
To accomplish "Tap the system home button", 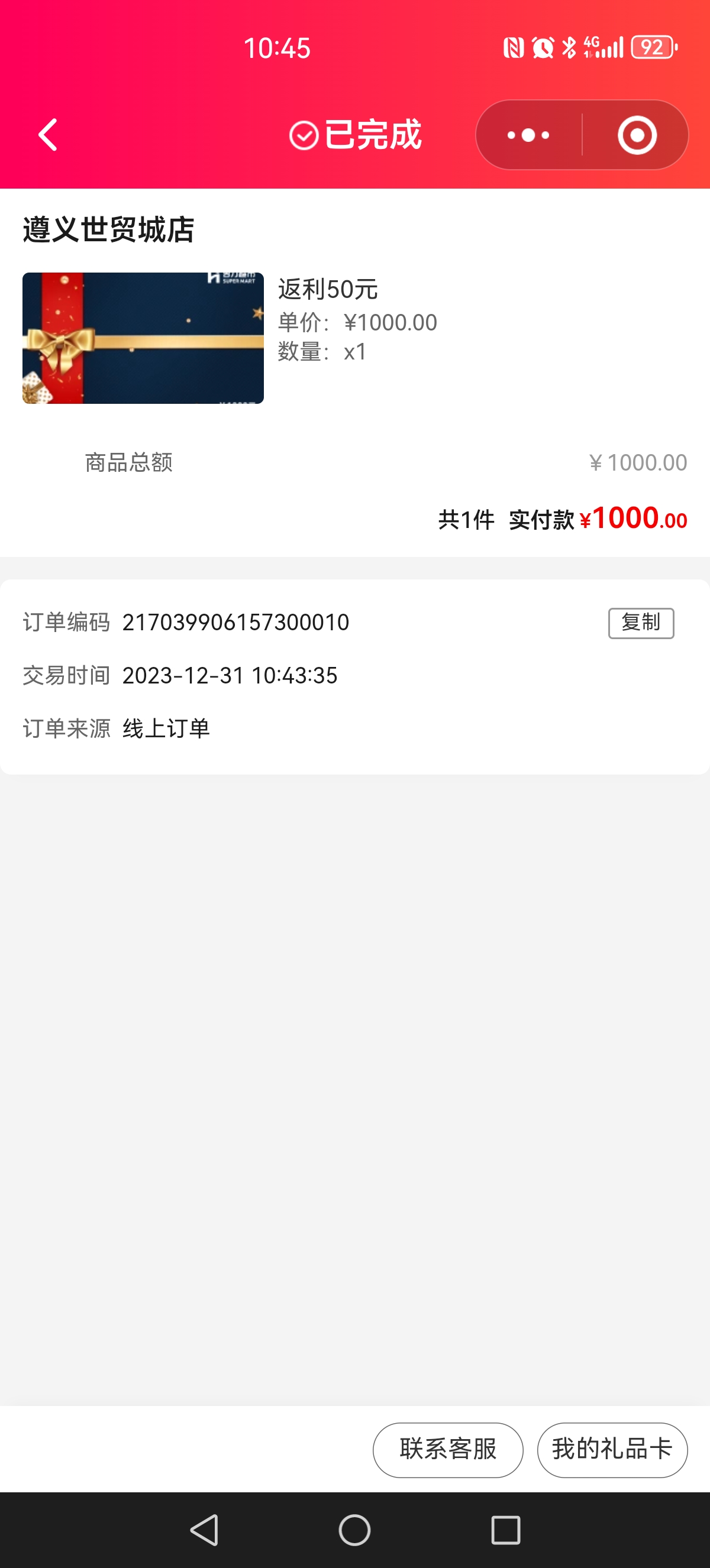I will tap(354, 1530).
